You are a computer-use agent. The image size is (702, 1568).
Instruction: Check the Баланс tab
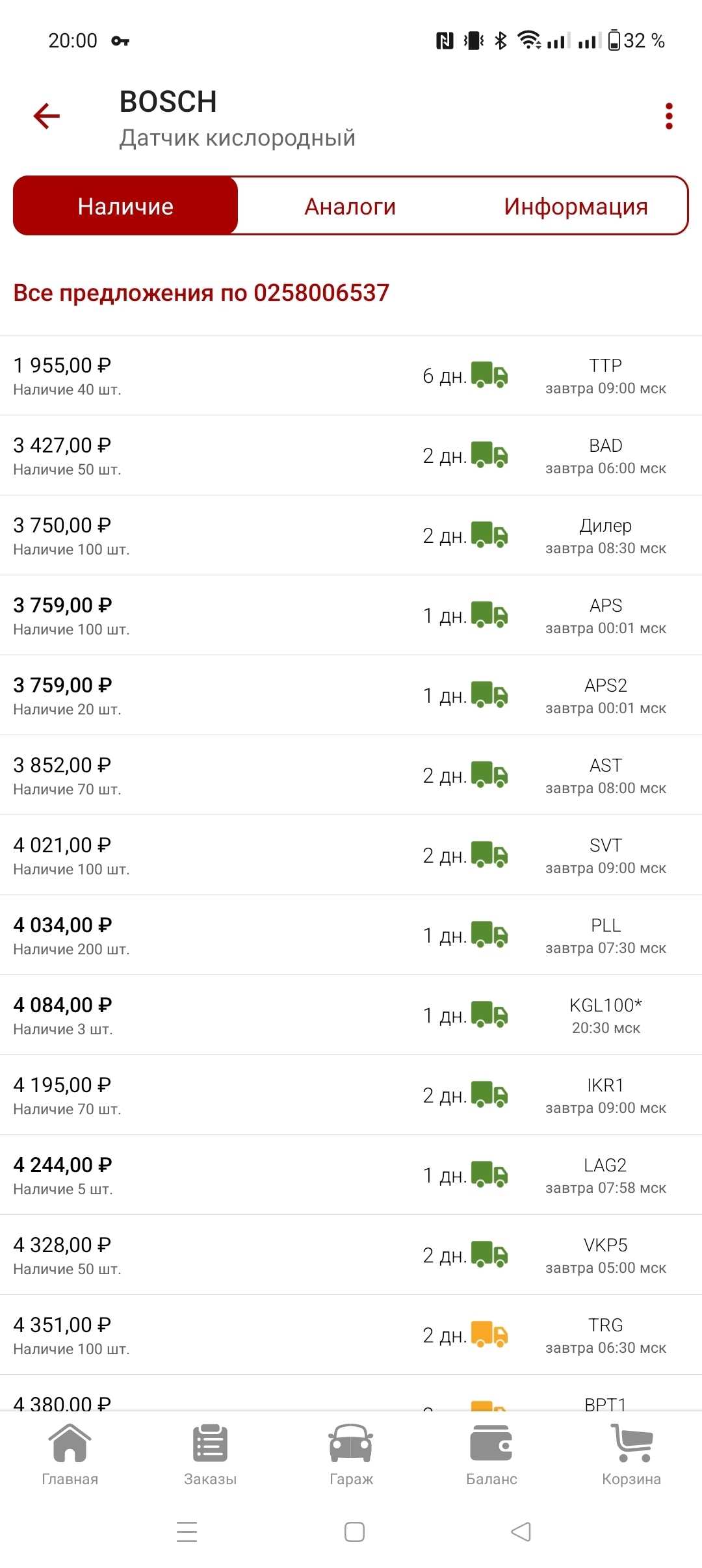(491, 1454)
